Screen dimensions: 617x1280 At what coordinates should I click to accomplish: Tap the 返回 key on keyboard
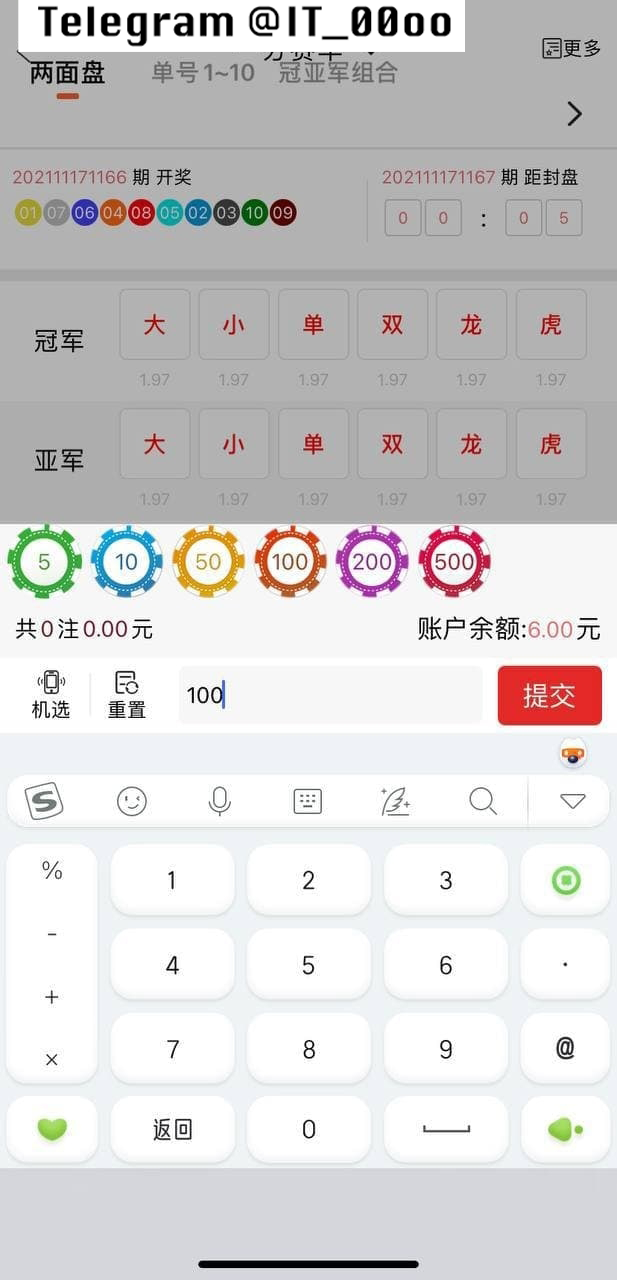pos(172,1129)
